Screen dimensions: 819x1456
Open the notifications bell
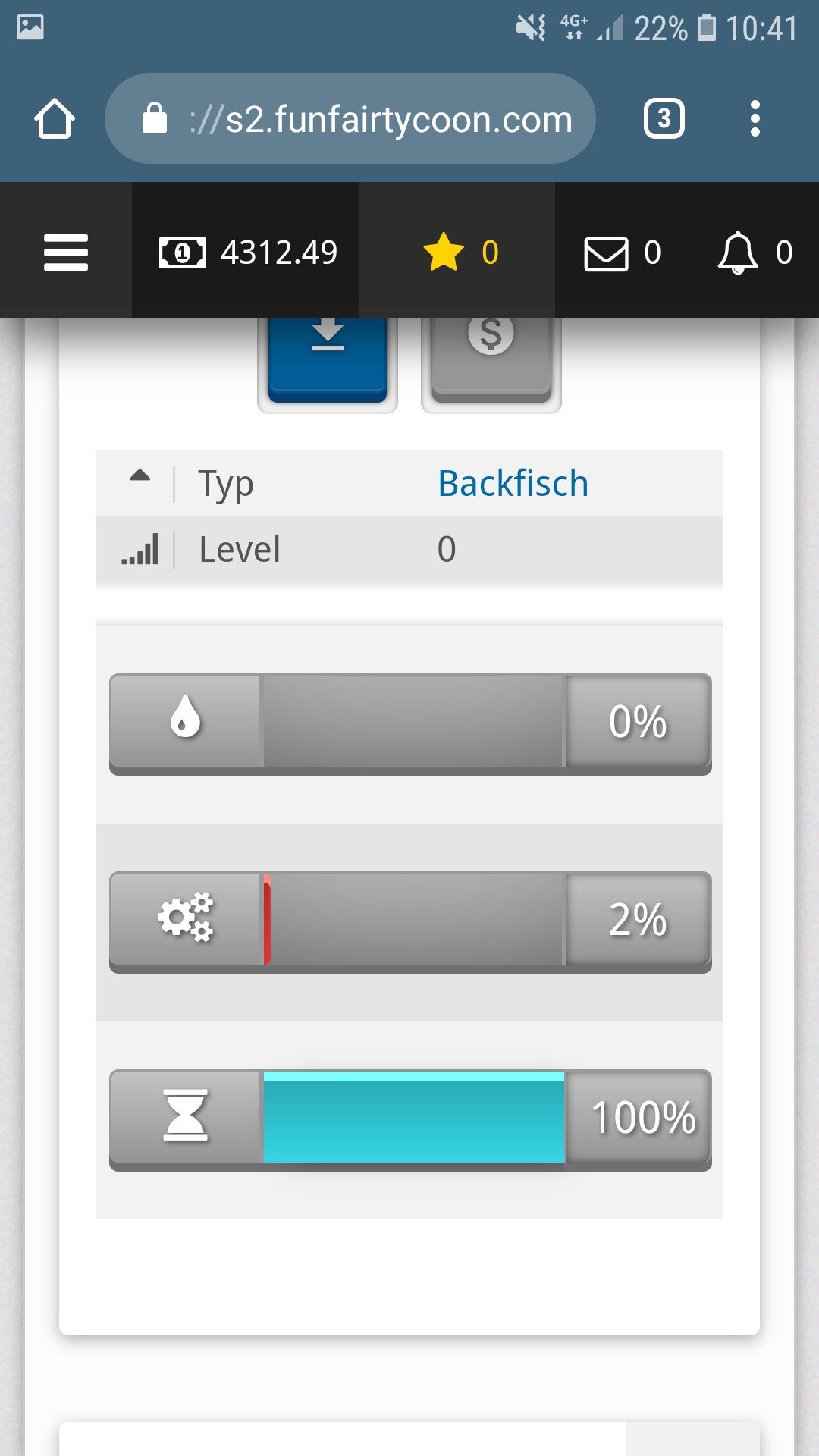tap(755, 253)
